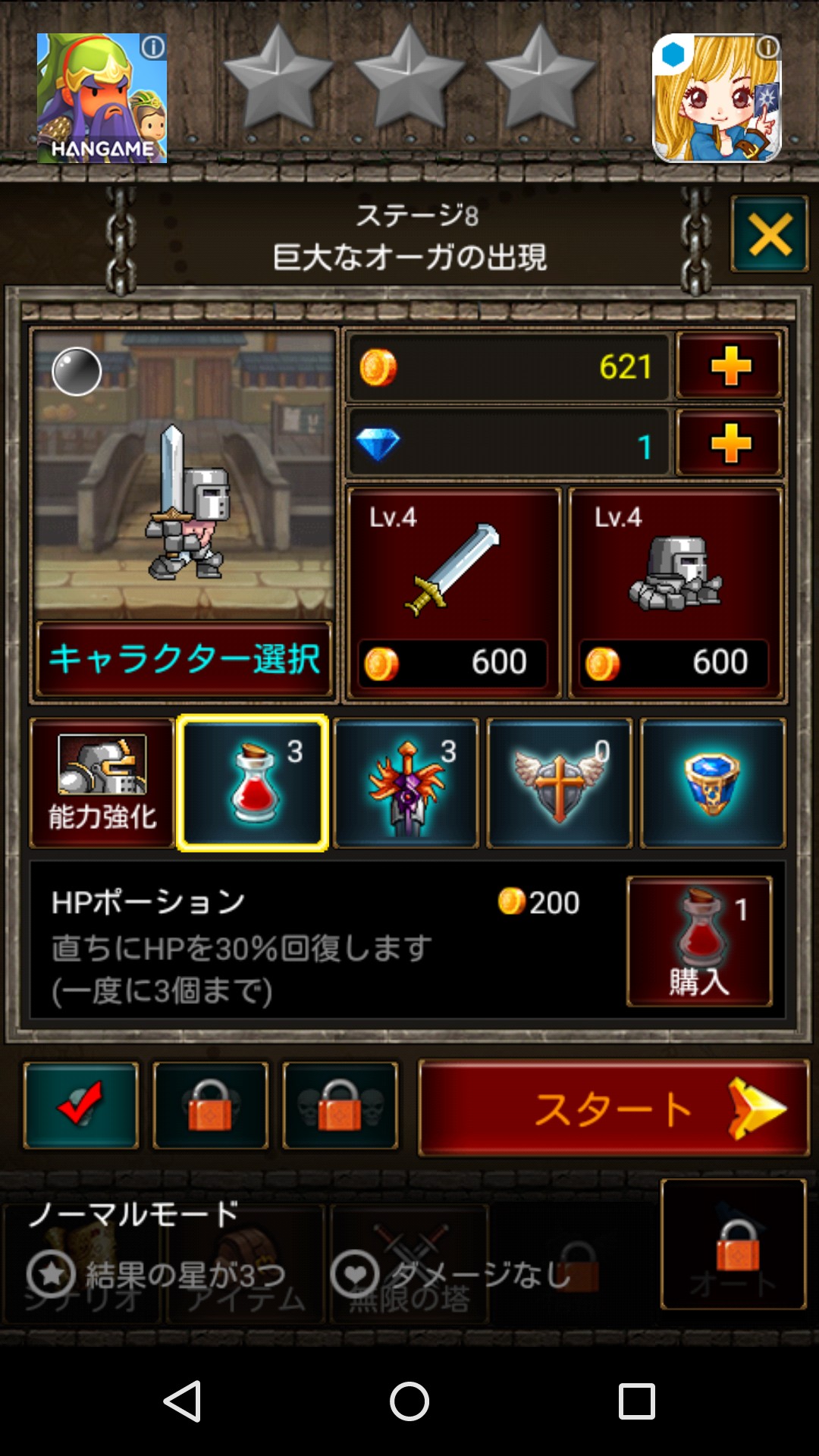Close the stage 8 dialog

coord(769,234)
